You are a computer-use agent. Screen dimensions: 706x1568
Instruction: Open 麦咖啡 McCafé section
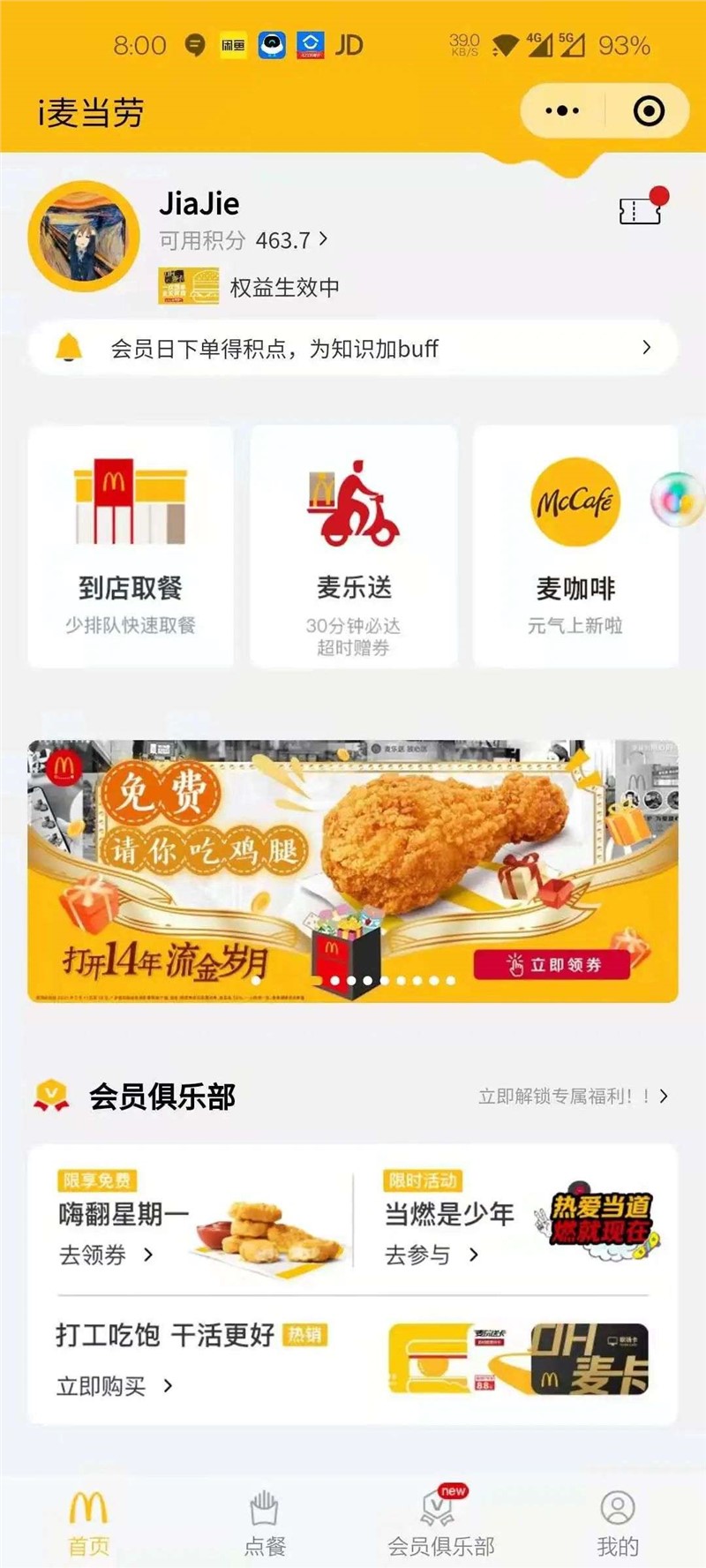[575, 547]
